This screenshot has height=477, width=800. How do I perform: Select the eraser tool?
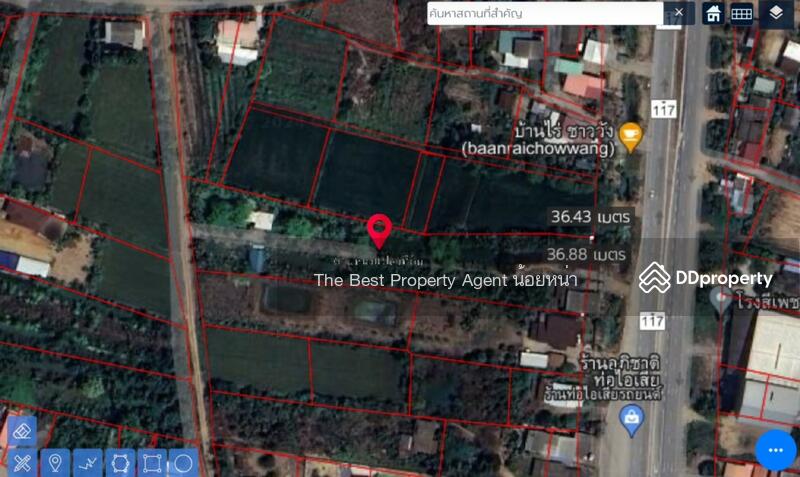(x=22, y=431)
